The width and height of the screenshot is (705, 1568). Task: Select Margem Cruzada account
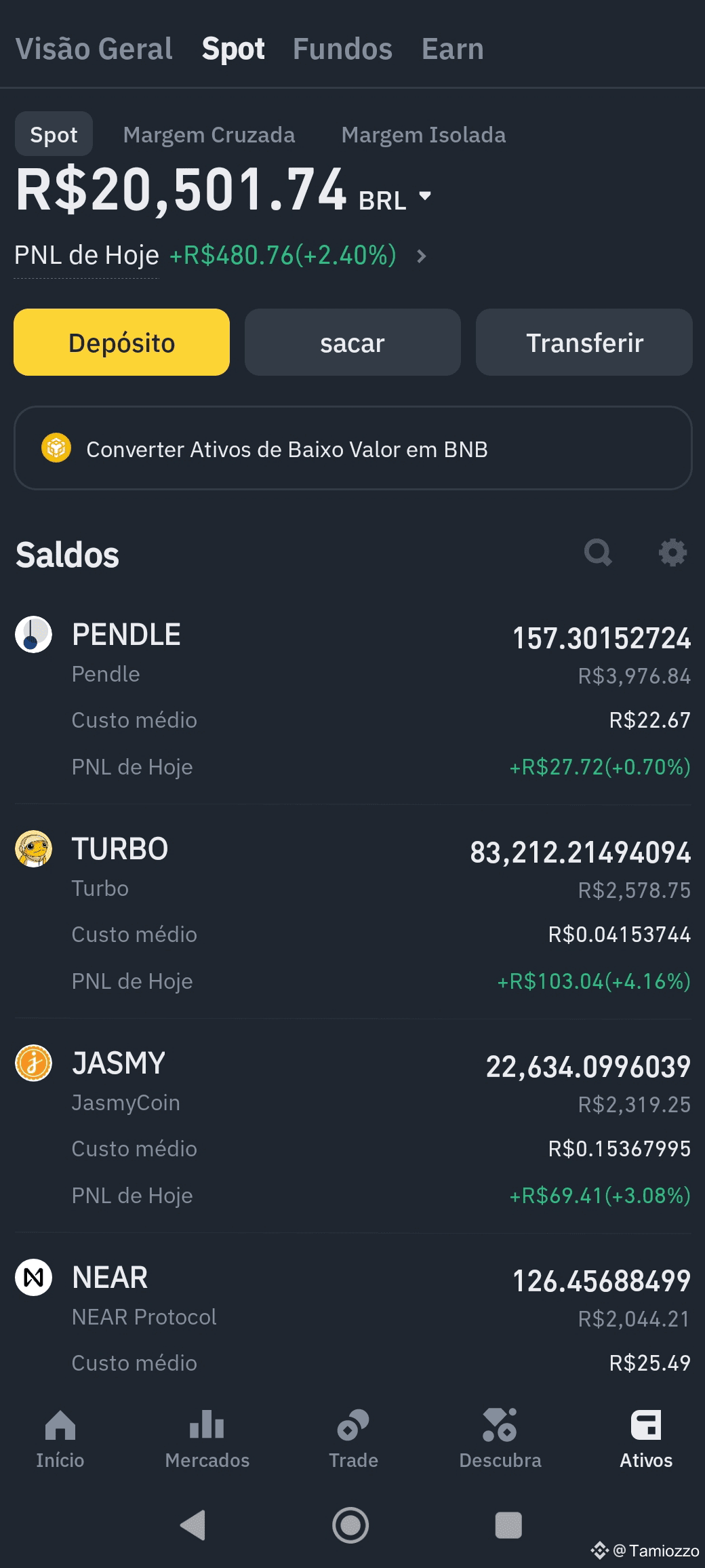click(209, 134)
